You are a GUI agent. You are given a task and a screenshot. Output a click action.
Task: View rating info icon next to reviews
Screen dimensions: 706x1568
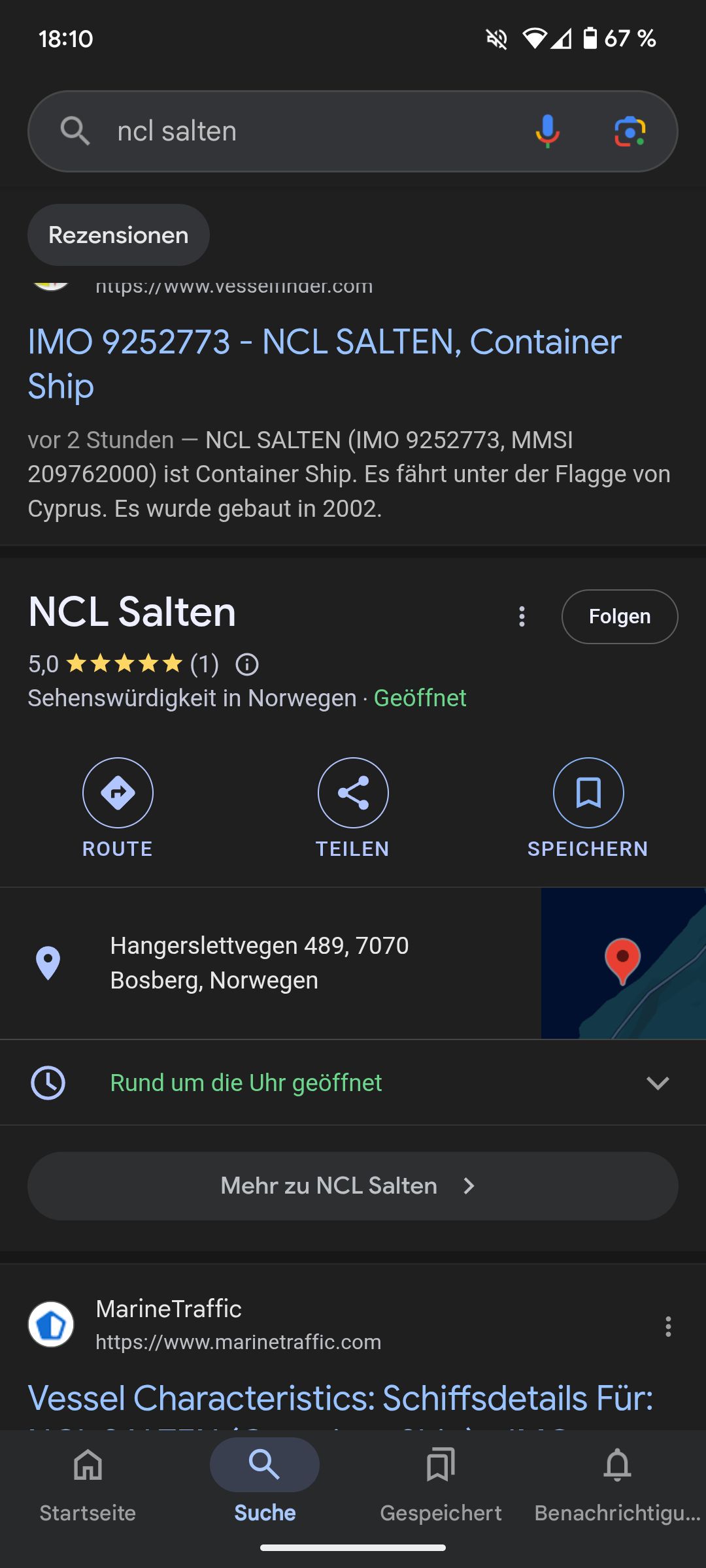(247, 664)
